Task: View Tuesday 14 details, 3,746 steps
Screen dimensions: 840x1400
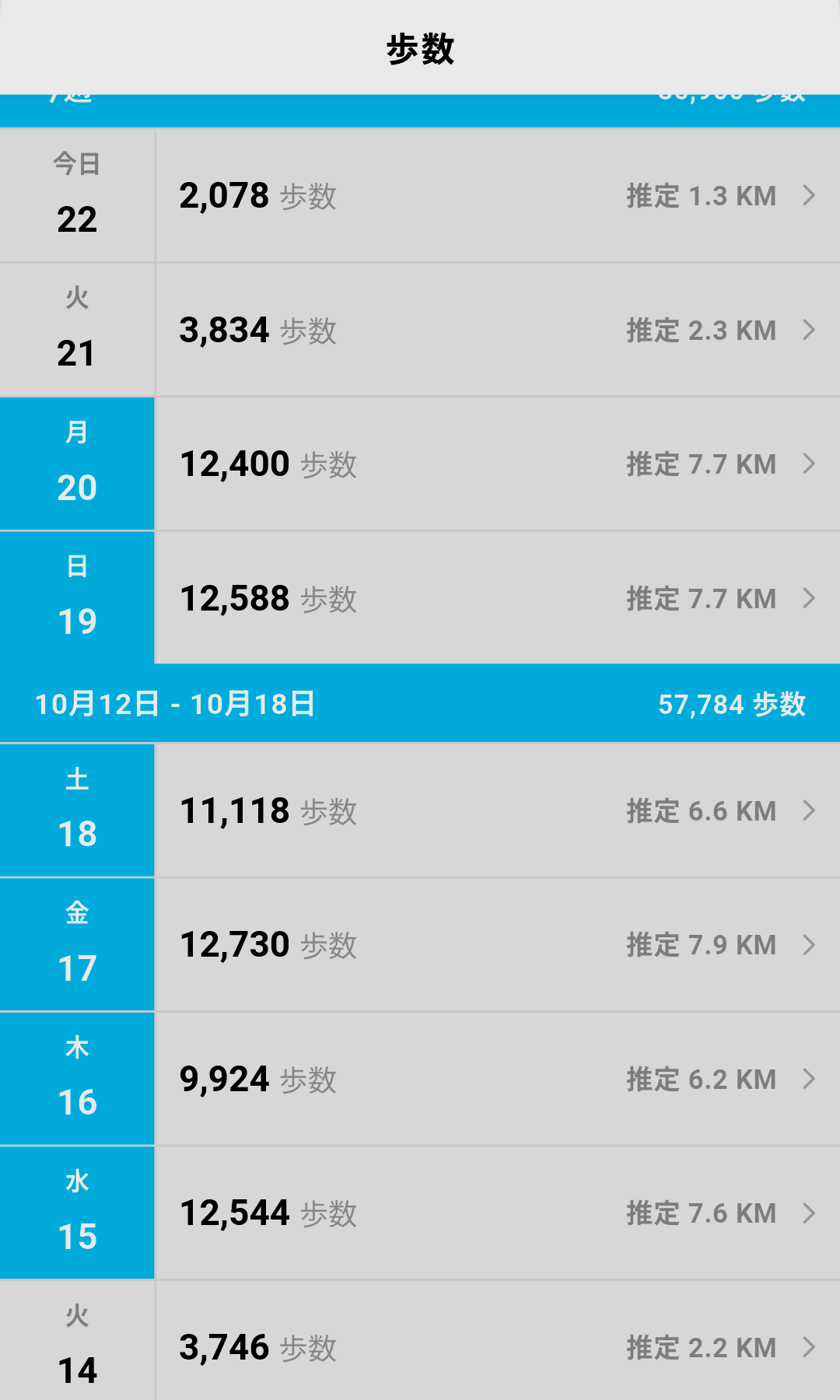Action: [496, 1346]
